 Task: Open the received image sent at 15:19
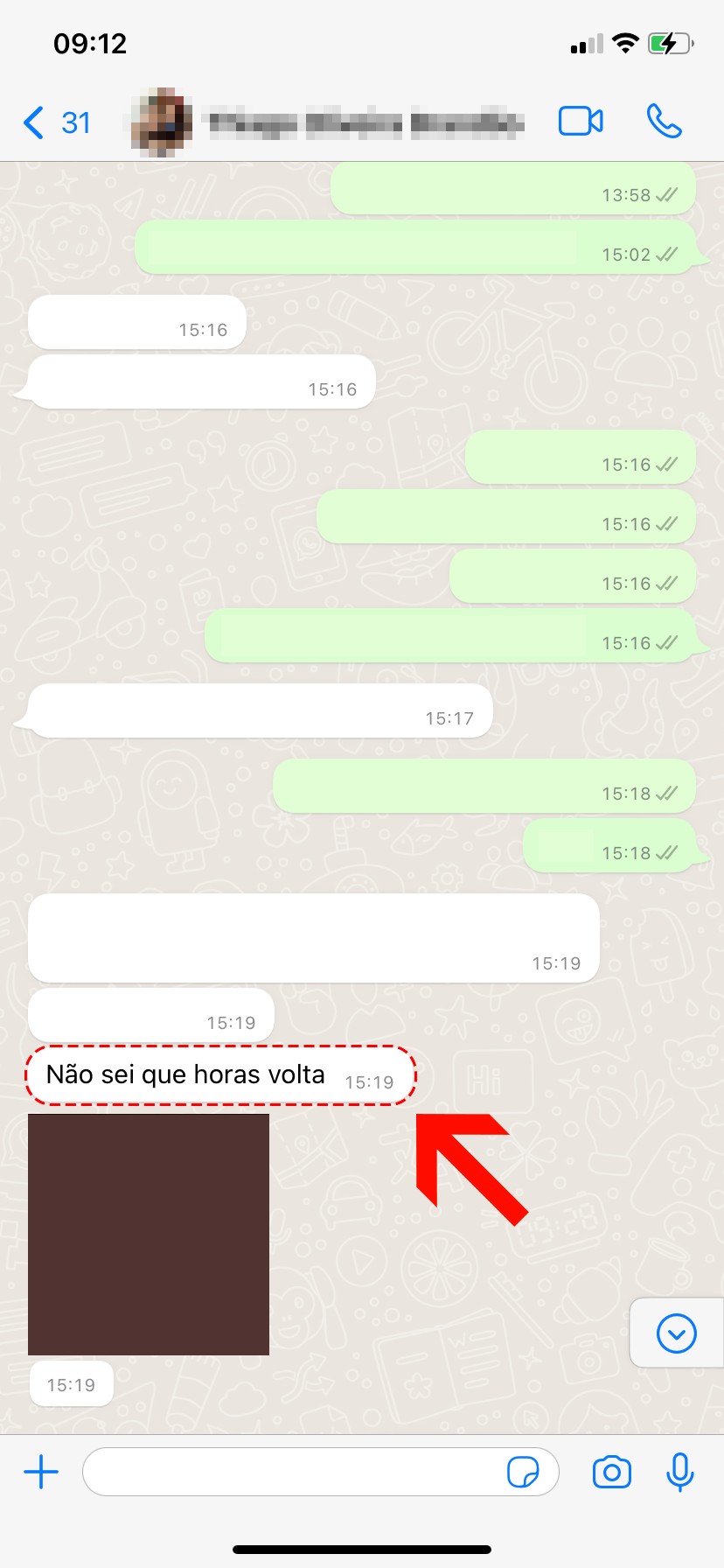[x=149, y=1234]
